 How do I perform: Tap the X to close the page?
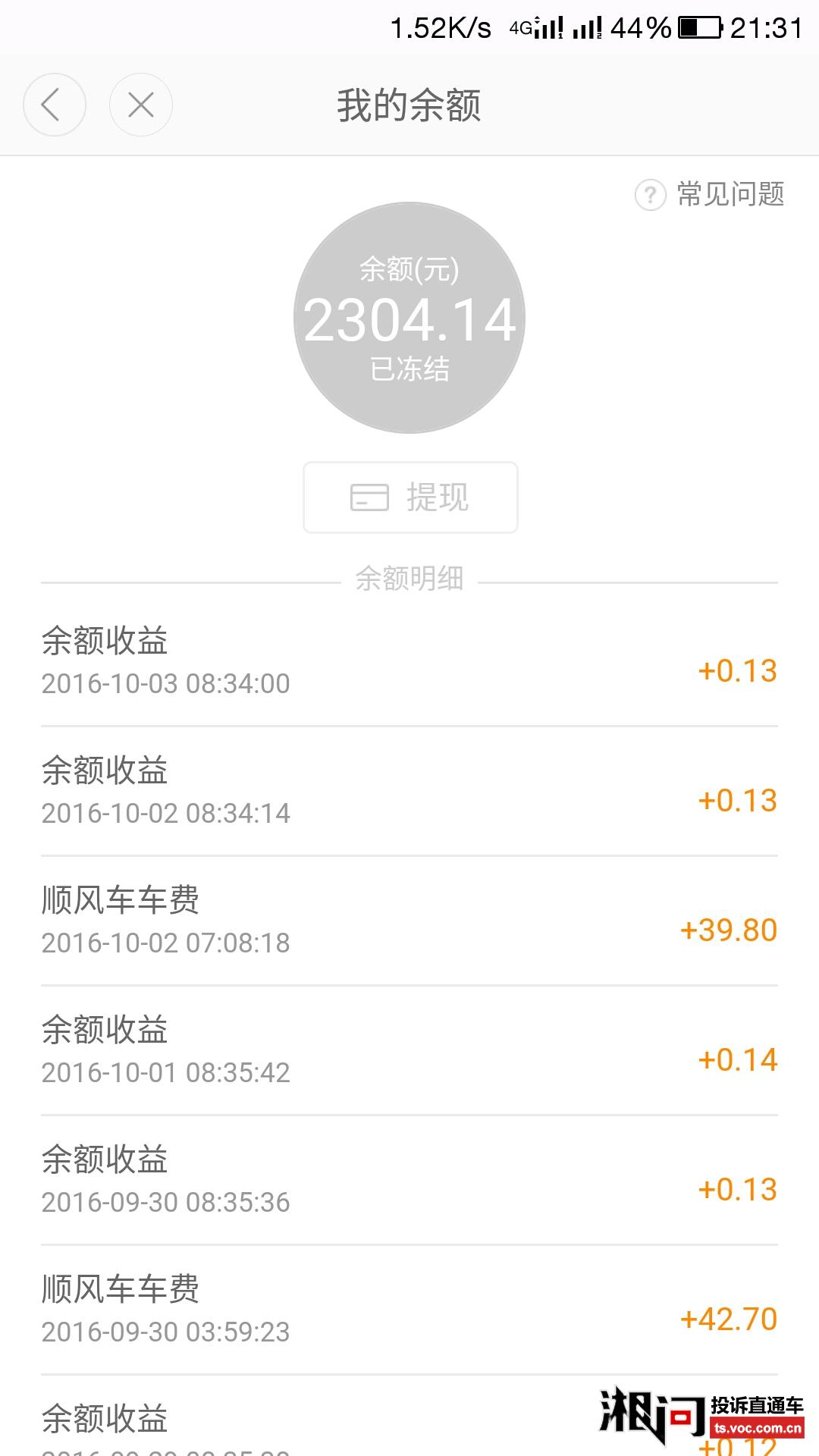(140, 105)
